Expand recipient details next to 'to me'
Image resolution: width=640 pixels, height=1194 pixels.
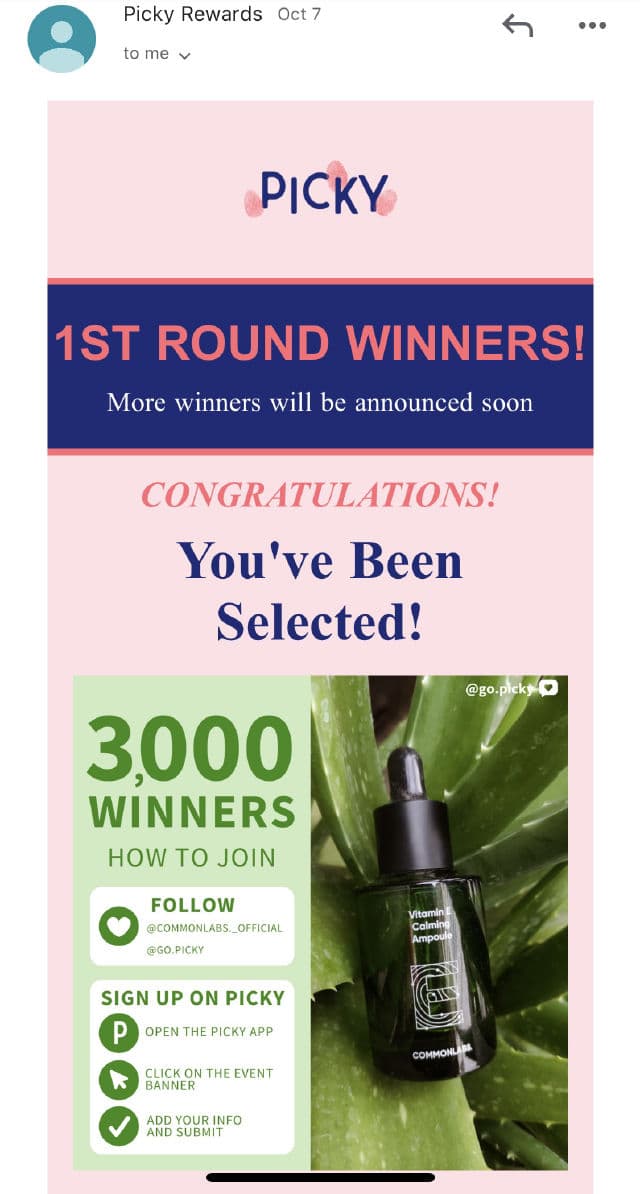(184, 56)
